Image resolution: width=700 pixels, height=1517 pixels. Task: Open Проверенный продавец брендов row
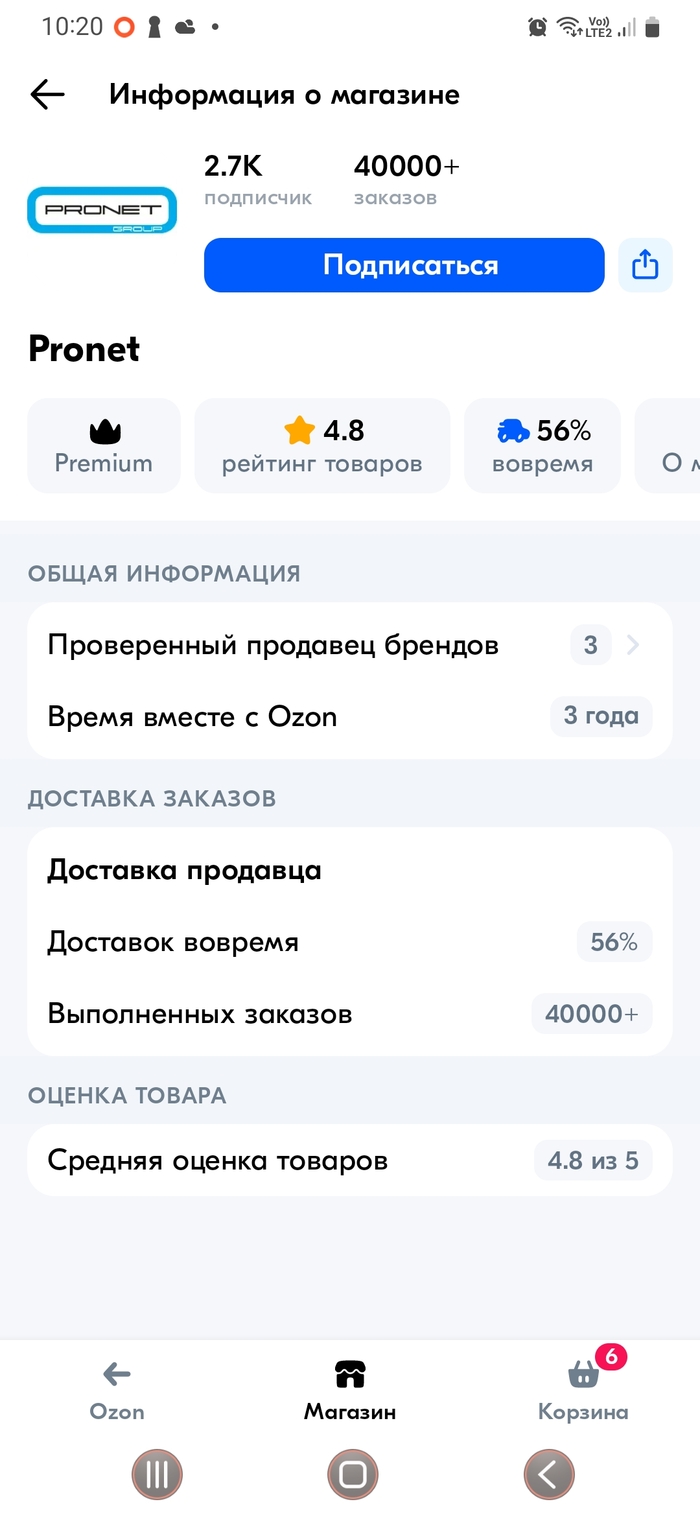click(349, 645)
